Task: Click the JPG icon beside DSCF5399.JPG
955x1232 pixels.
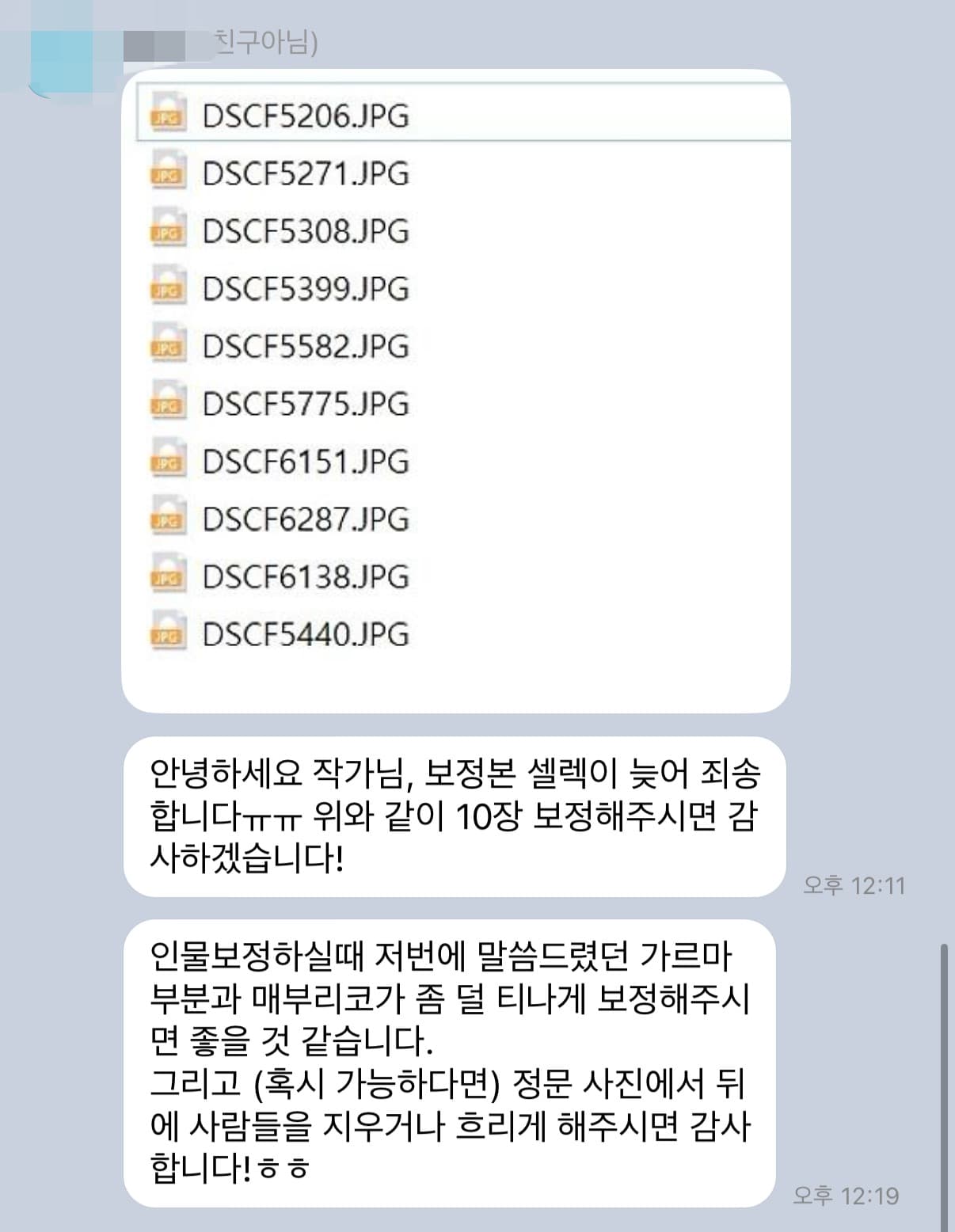Action: click(166, 288)
